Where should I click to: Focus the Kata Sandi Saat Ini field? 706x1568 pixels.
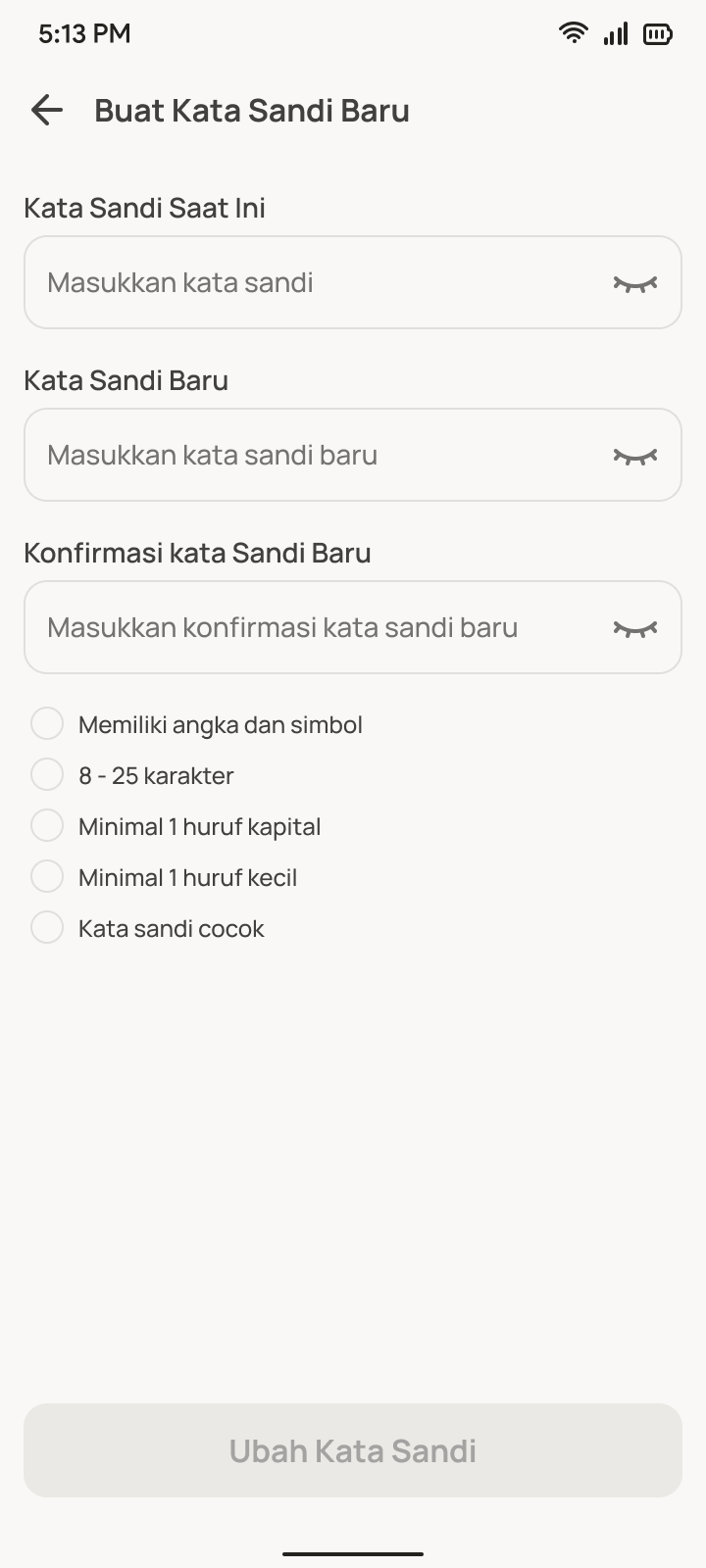click(x=314, y=282)
